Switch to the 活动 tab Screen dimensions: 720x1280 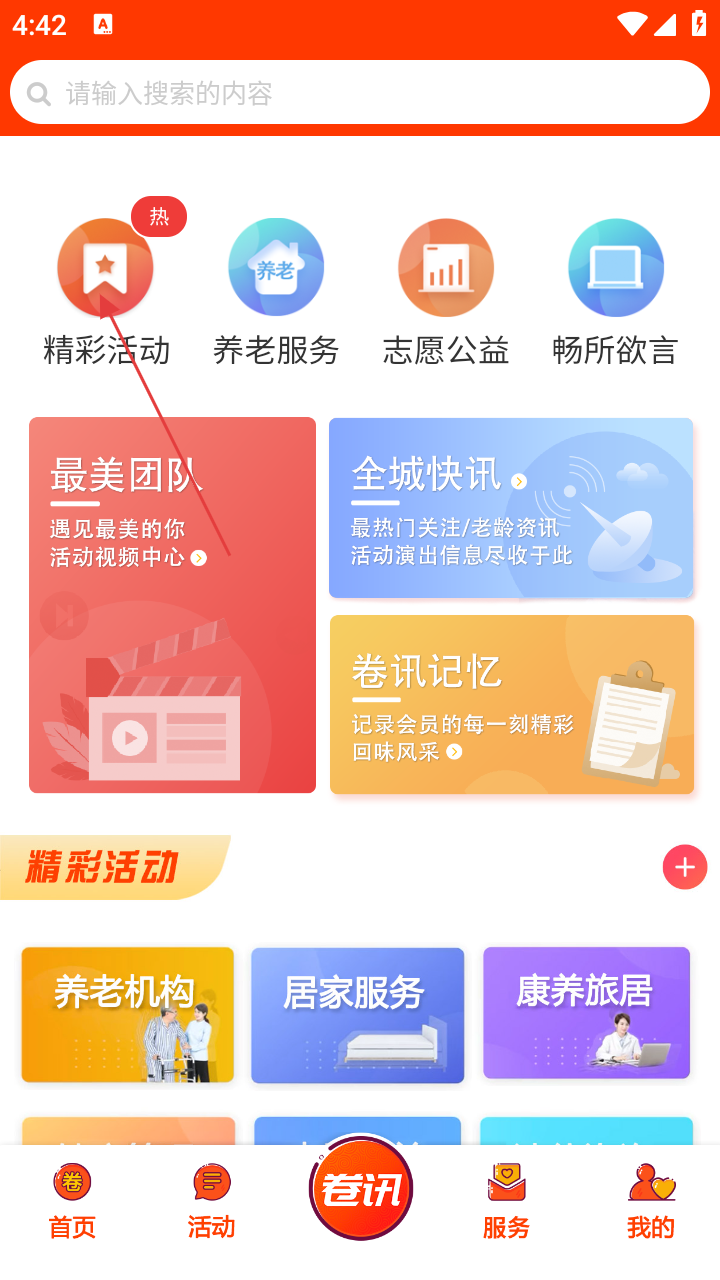click(211, 1202)
